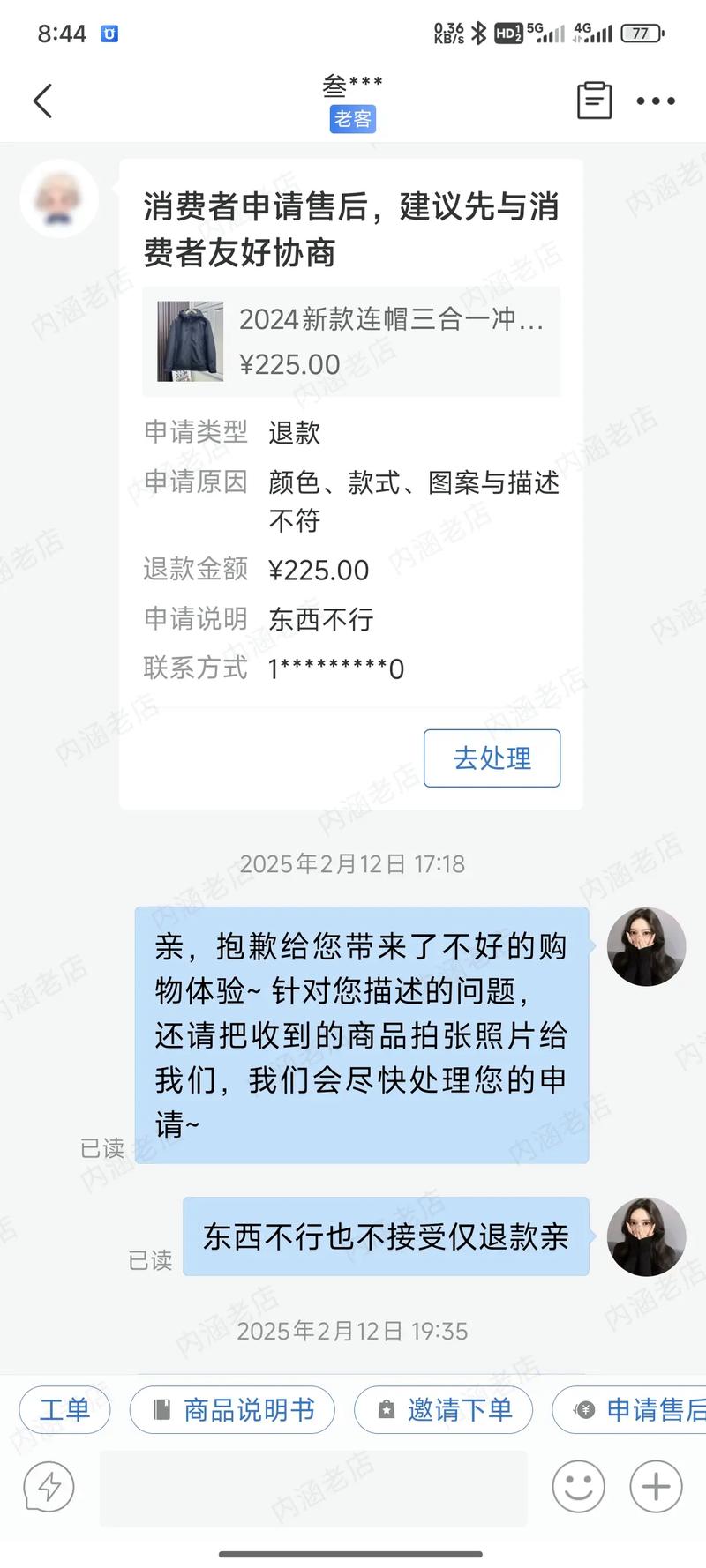Focus the message input field
This screenshot has width=706, height=1568.
coord(313,1488)
